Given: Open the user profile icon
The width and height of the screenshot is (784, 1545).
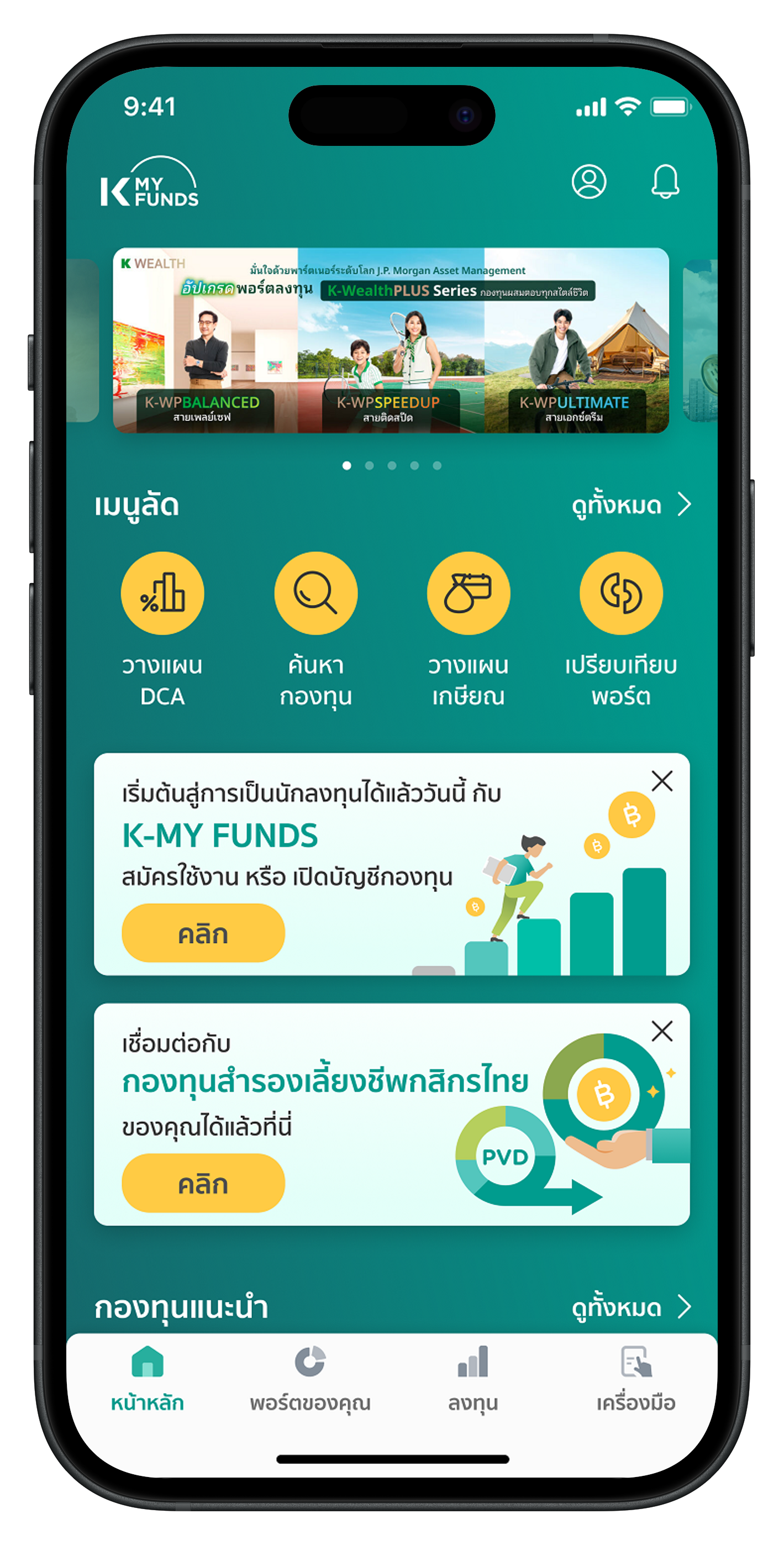Looking at the screenshot, I should [x=588, y=181].
